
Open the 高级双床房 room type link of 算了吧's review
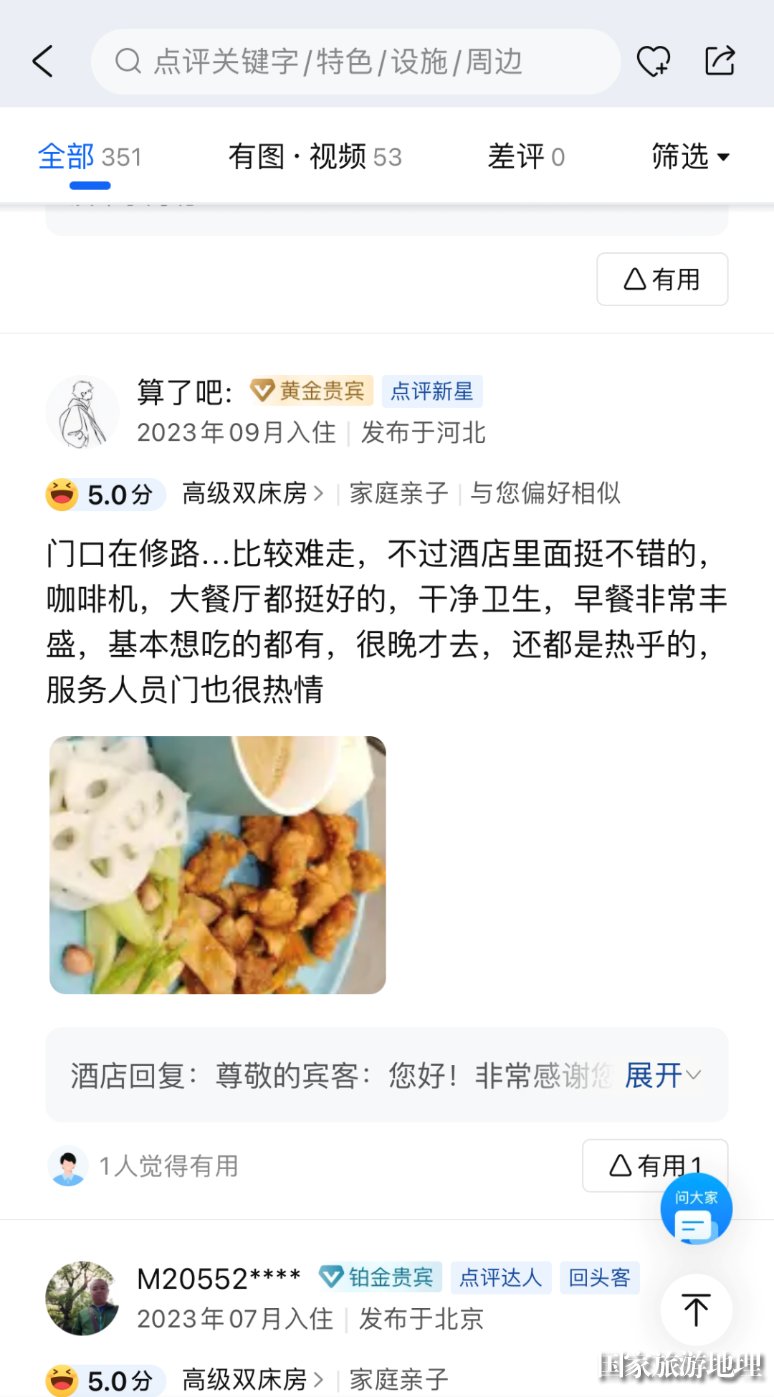click(x=252, y=493)
